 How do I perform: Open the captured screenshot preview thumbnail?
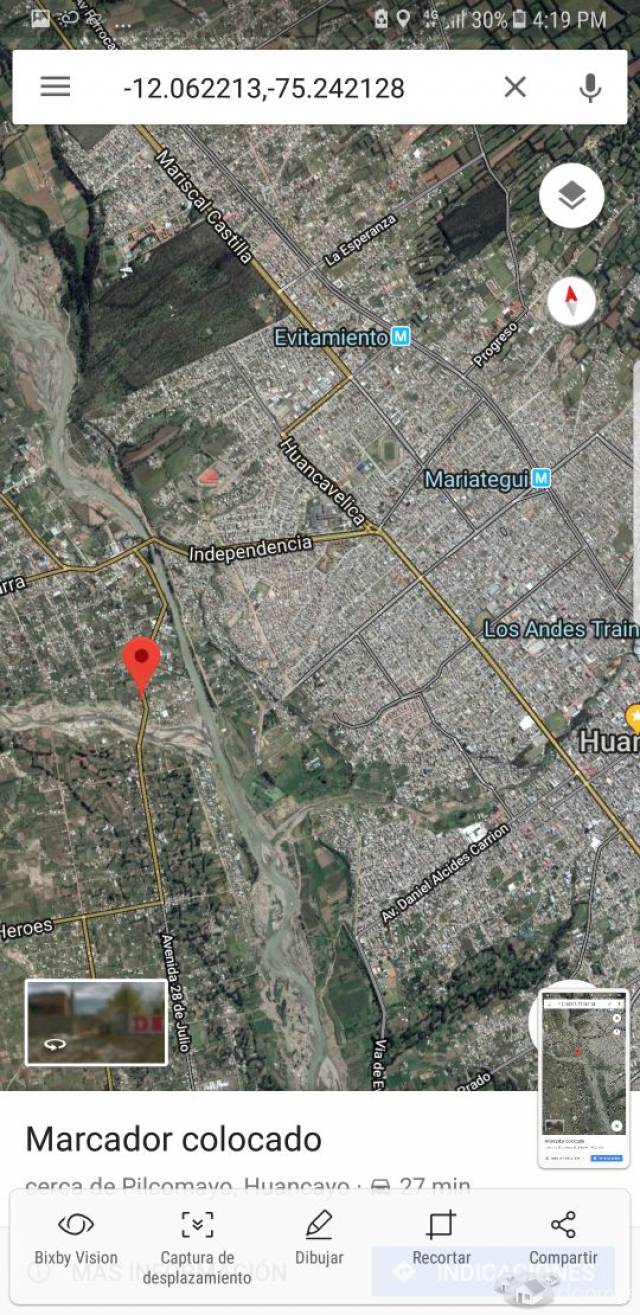(584, 1079)
